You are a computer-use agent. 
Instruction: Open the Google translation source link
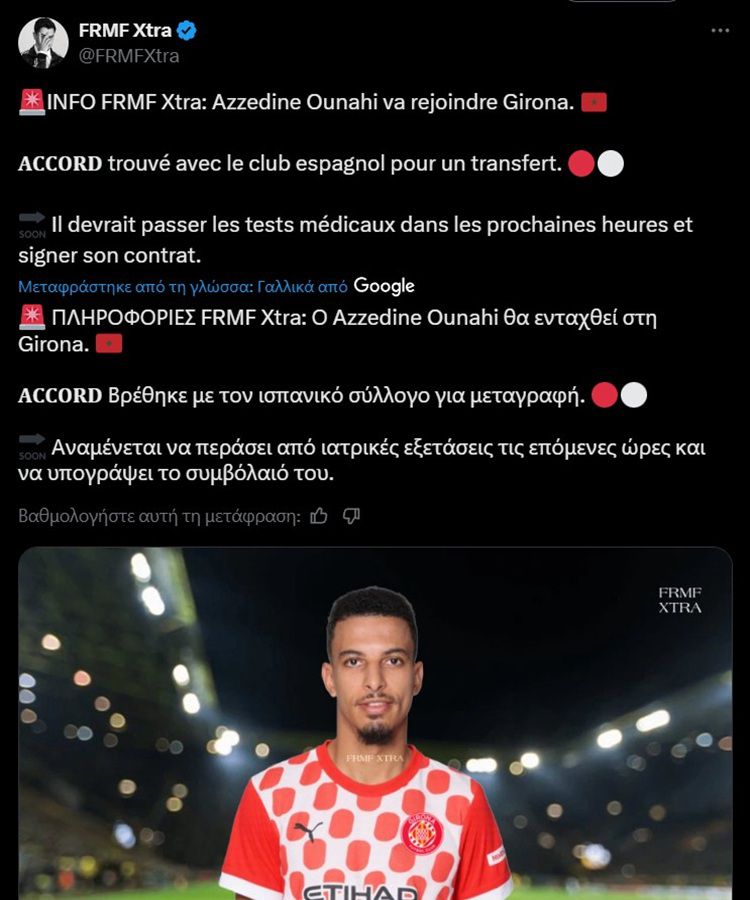(x=384, y=286)
